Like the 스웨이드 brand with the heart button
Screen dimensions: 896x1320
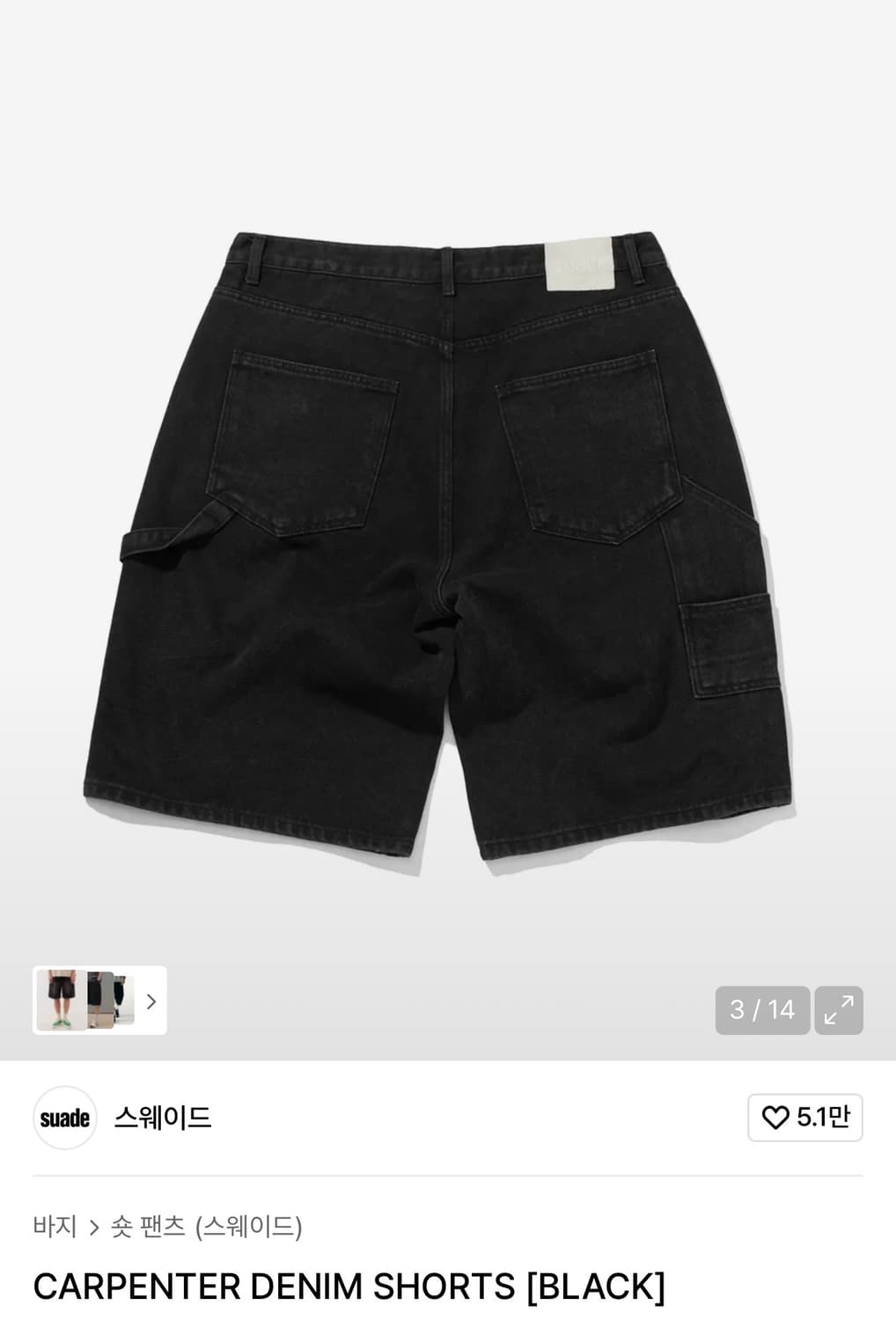click(804, 1118)
